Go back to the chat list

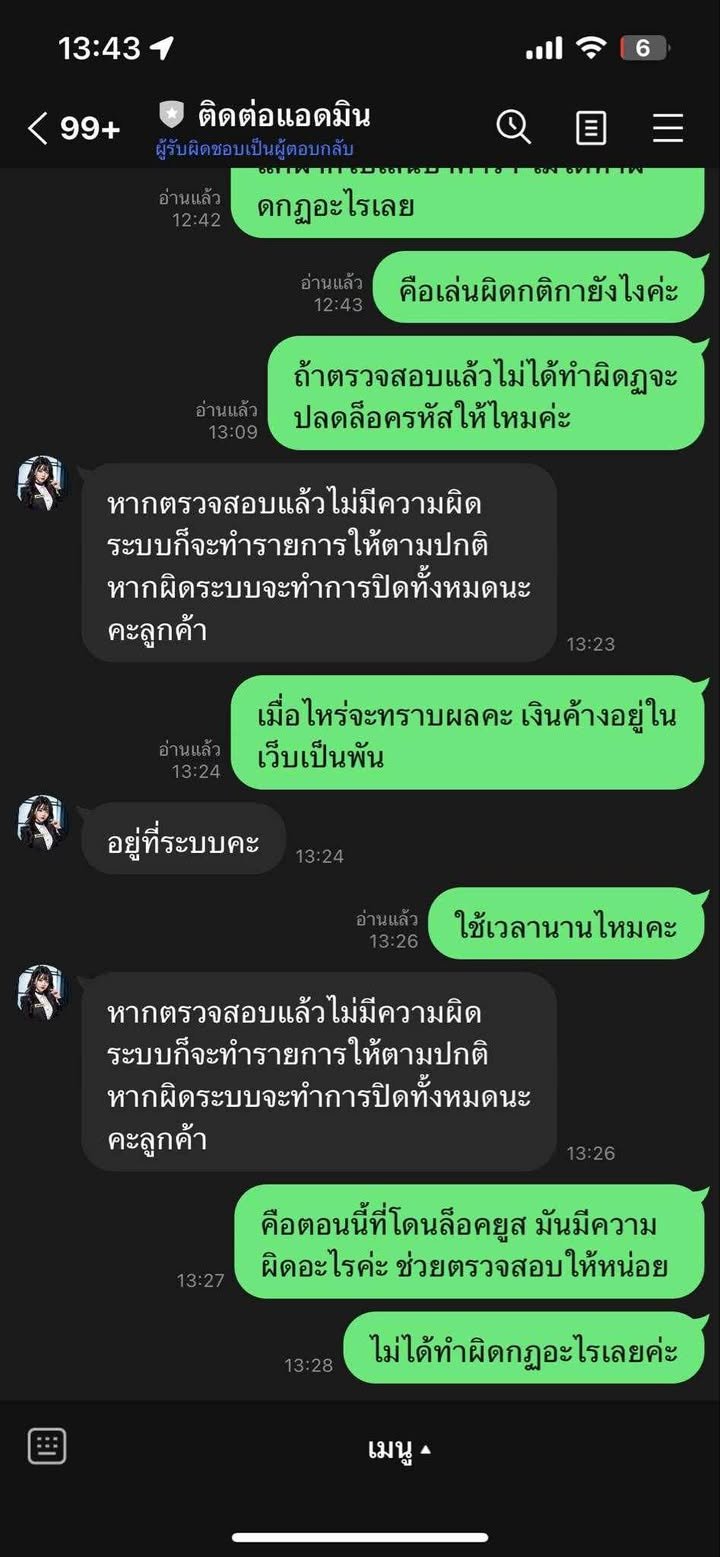(38, 129)
